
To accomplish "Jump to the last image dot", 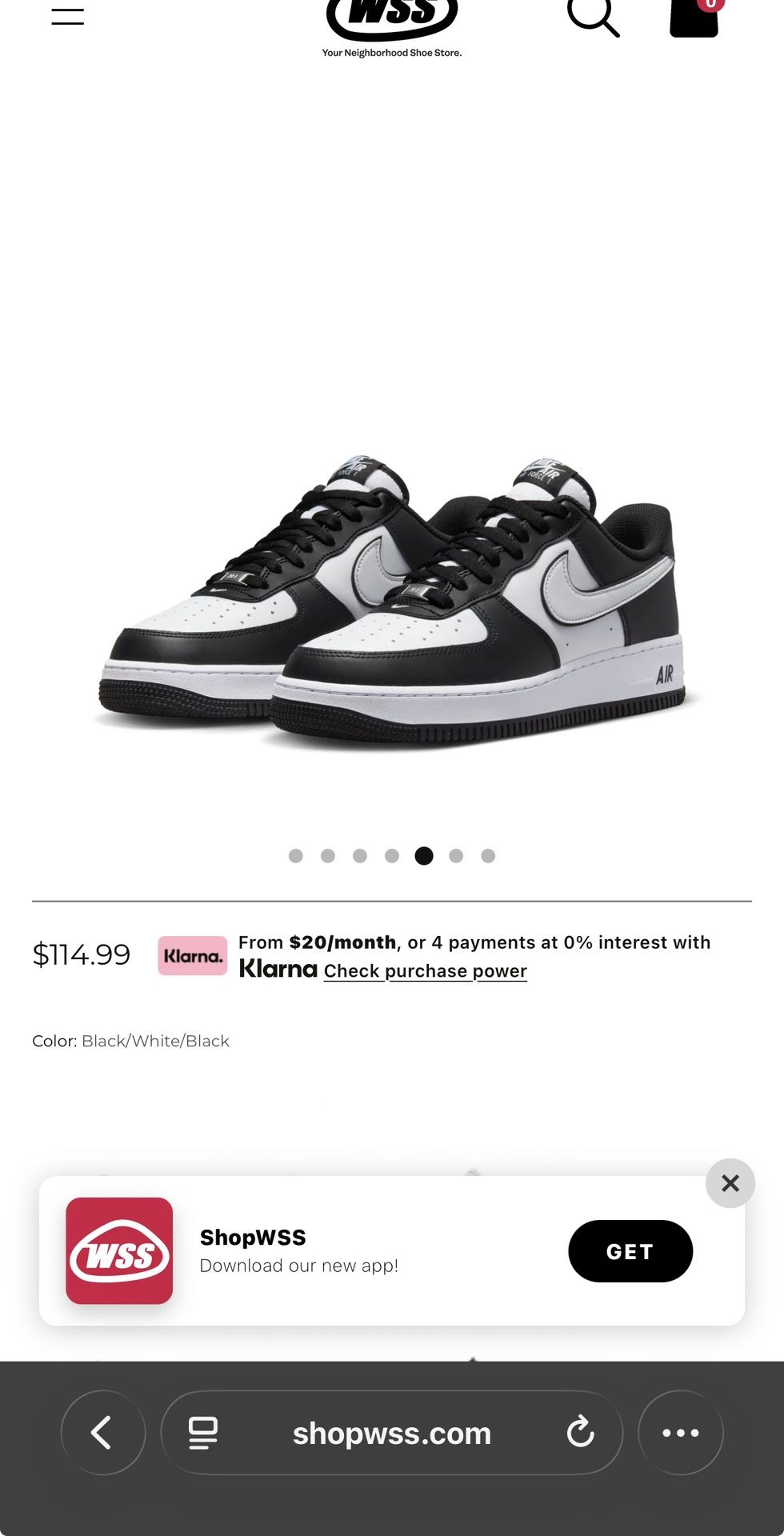I will (488, 856).
